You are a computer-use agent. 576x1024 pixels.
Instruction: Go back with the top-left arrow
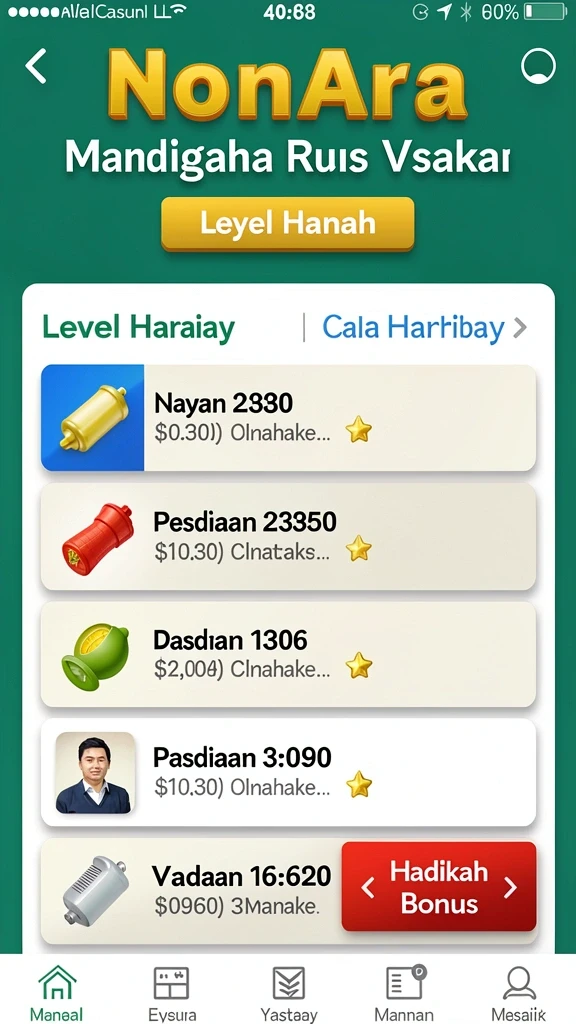[36, 67]
